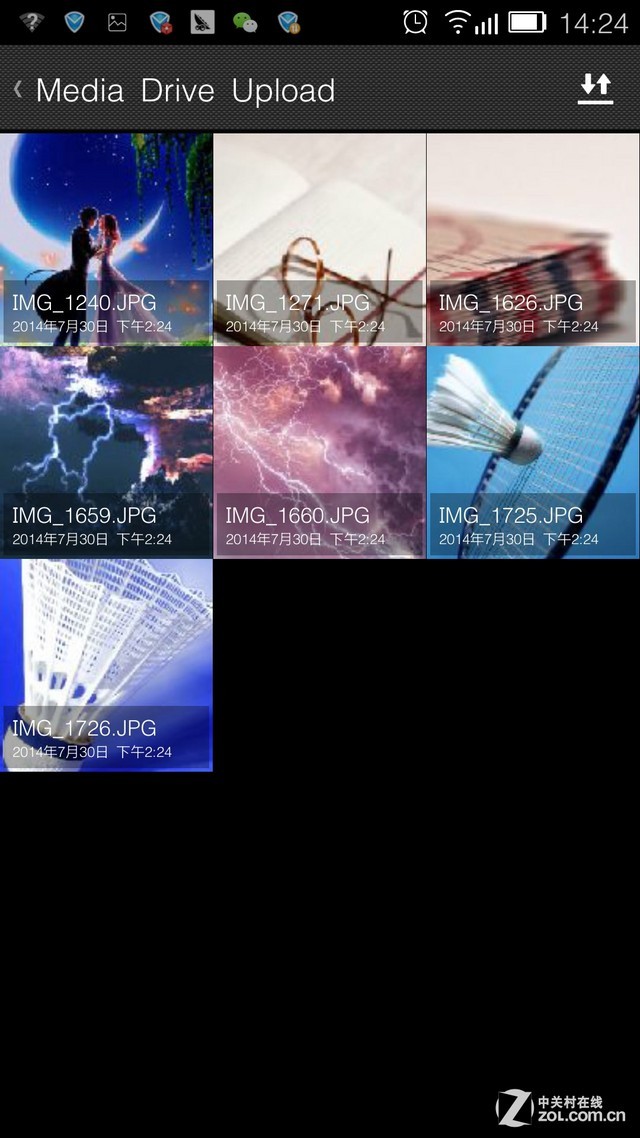Open IMG_1626.JPG thumbnail
The height and width of the screenshot is (1138, 640).
[x=533, y=239]
